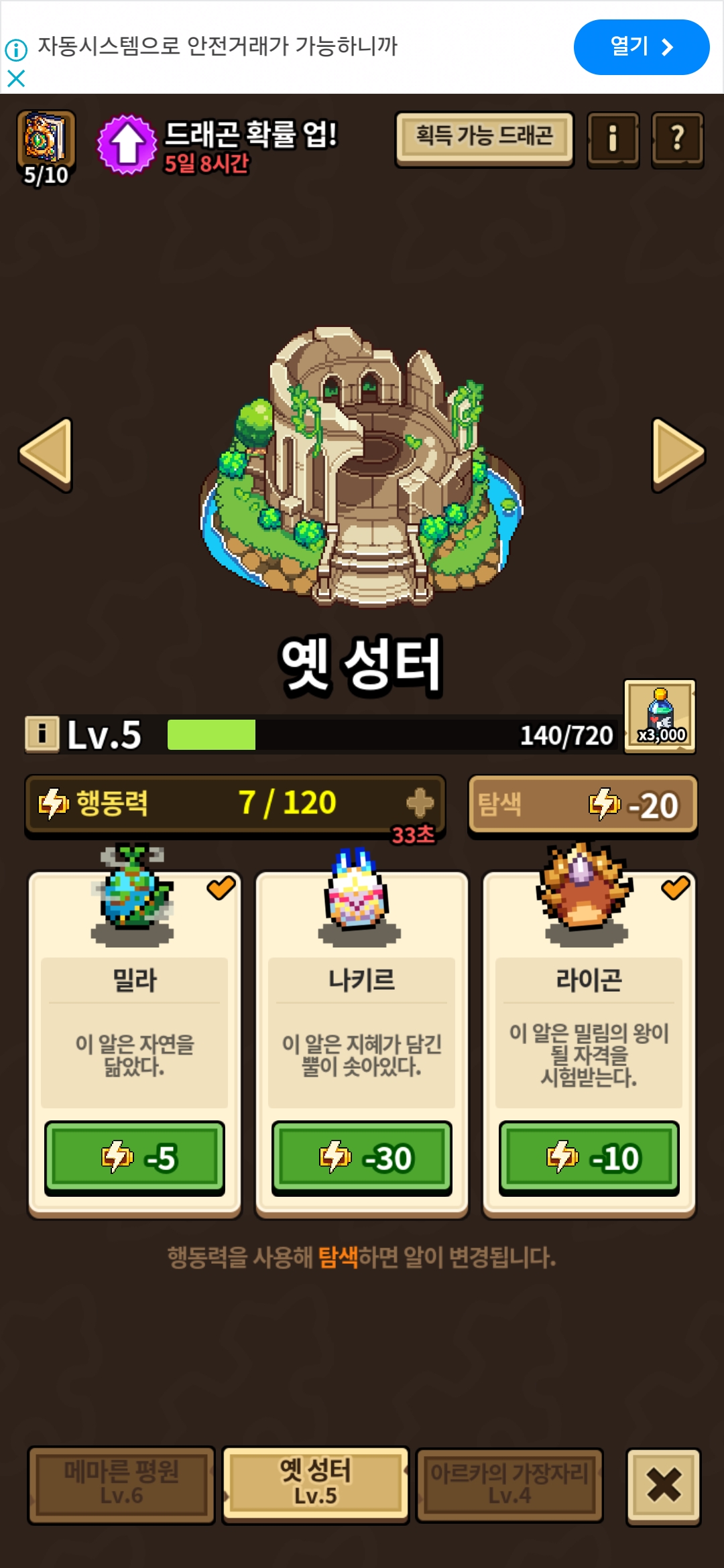Pick 밀라 egg for 5 energy
This screenshot has height=1568, width=724.
(134, 1157)
